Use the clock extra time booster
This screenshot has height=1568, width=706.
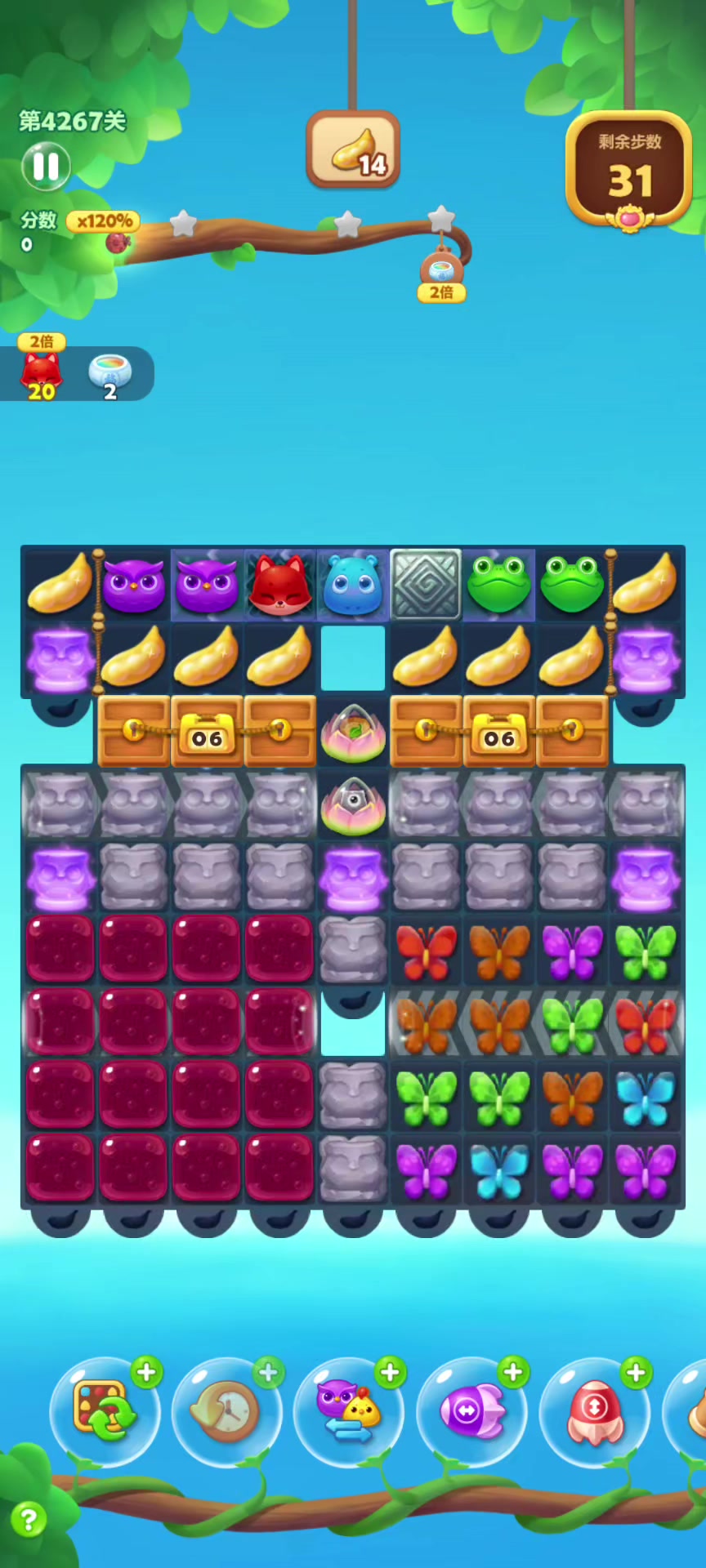tap(226, 1412)
